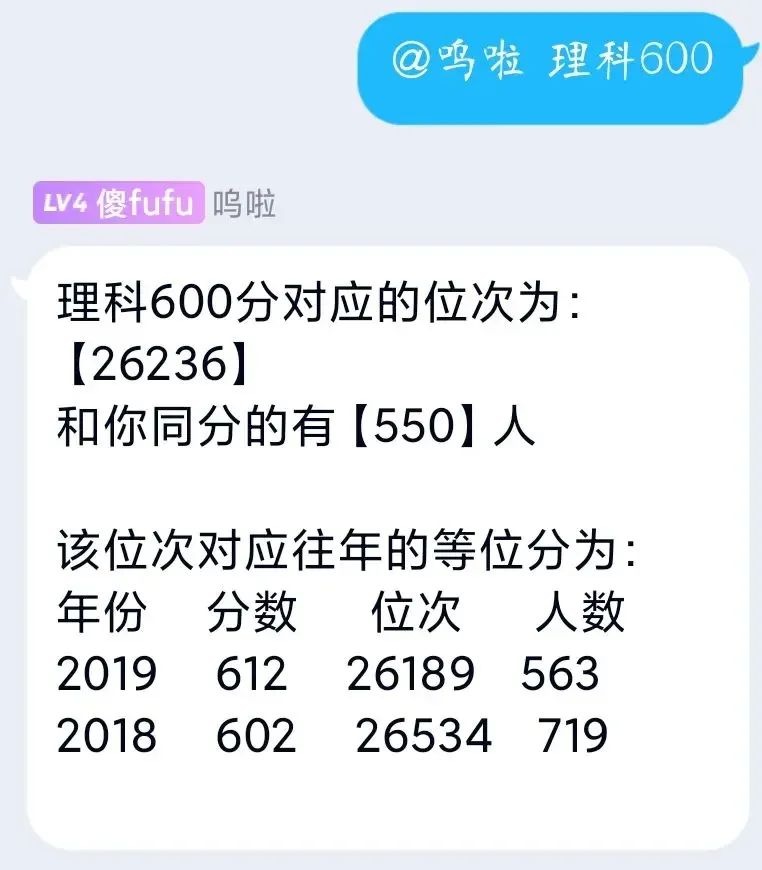Viewport: 762px width, 870px height.
Task: Select the 分数 column header
Action: point(250,612)
